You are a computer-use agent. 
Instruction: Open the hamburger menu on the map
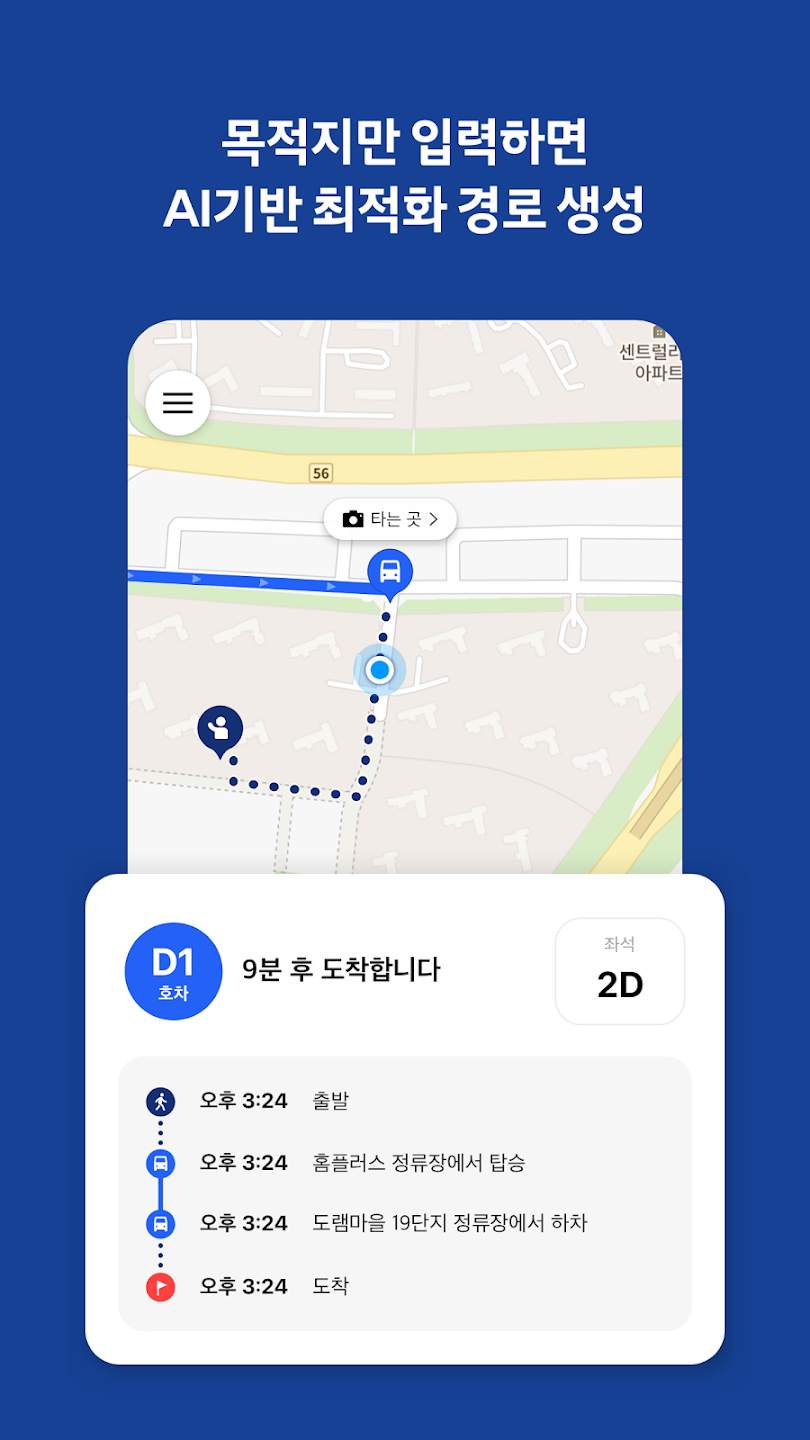tap(177, 403)
